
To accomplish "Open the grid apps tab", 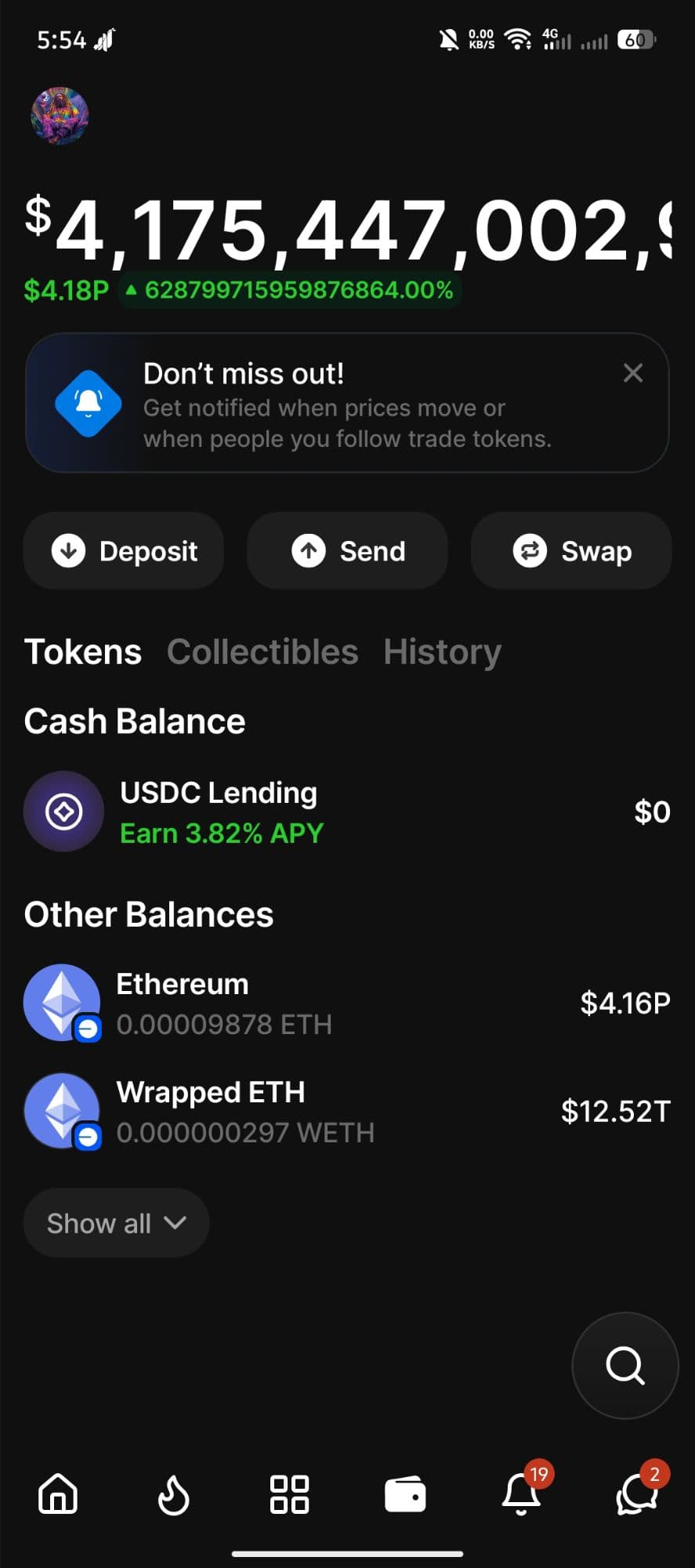I will (289, 1494).
